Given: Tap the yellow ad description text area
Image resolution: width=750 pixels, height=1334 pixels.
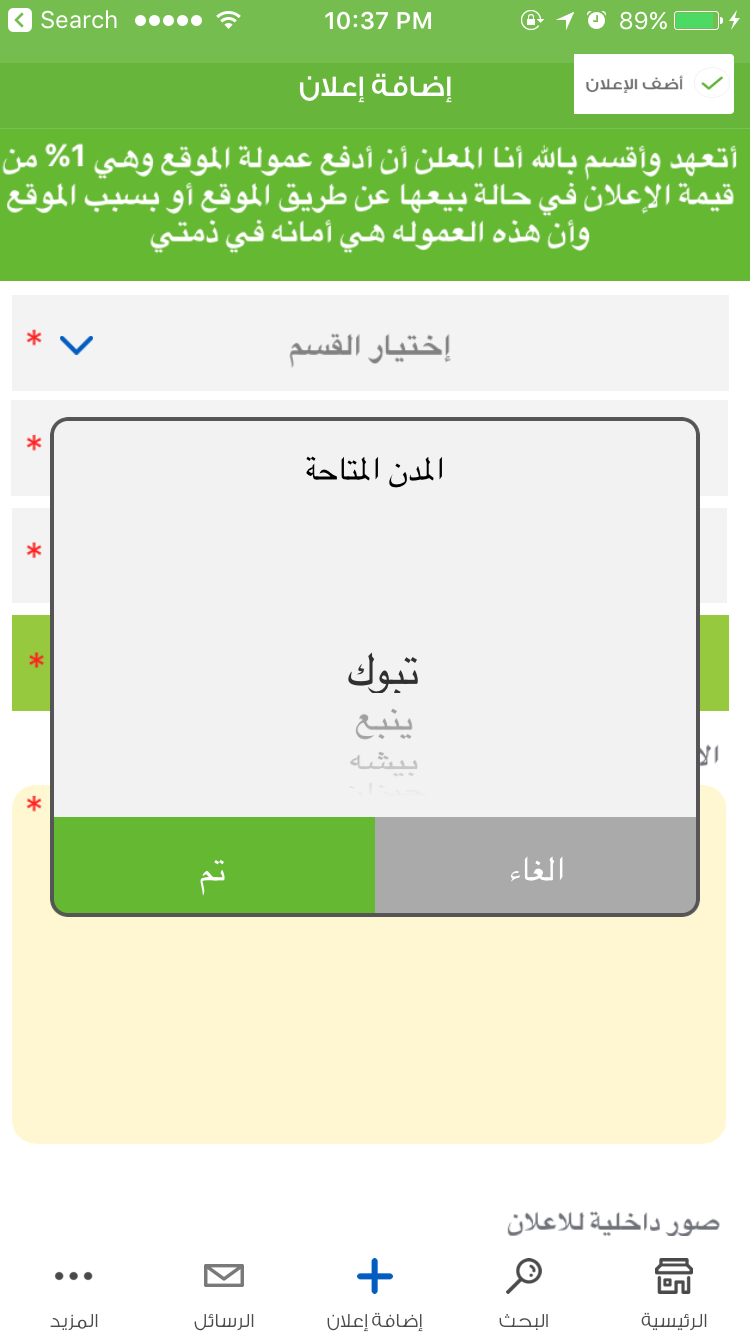Looking at the screenshot, I should pos(368,1028).
